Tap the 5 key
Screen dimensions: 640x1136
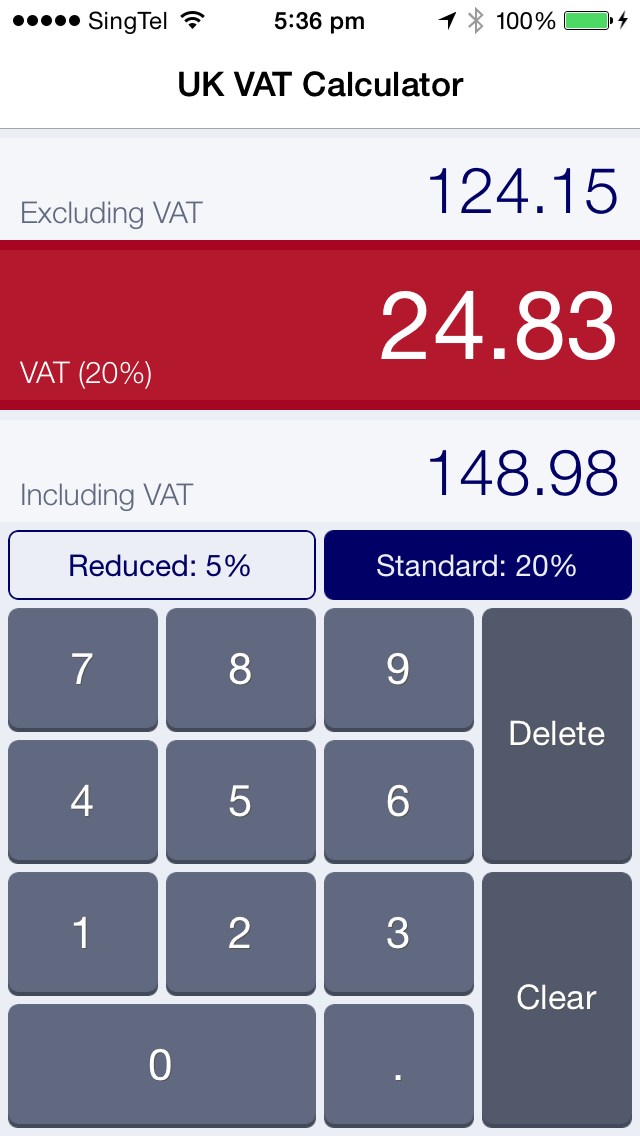point(241,801)
